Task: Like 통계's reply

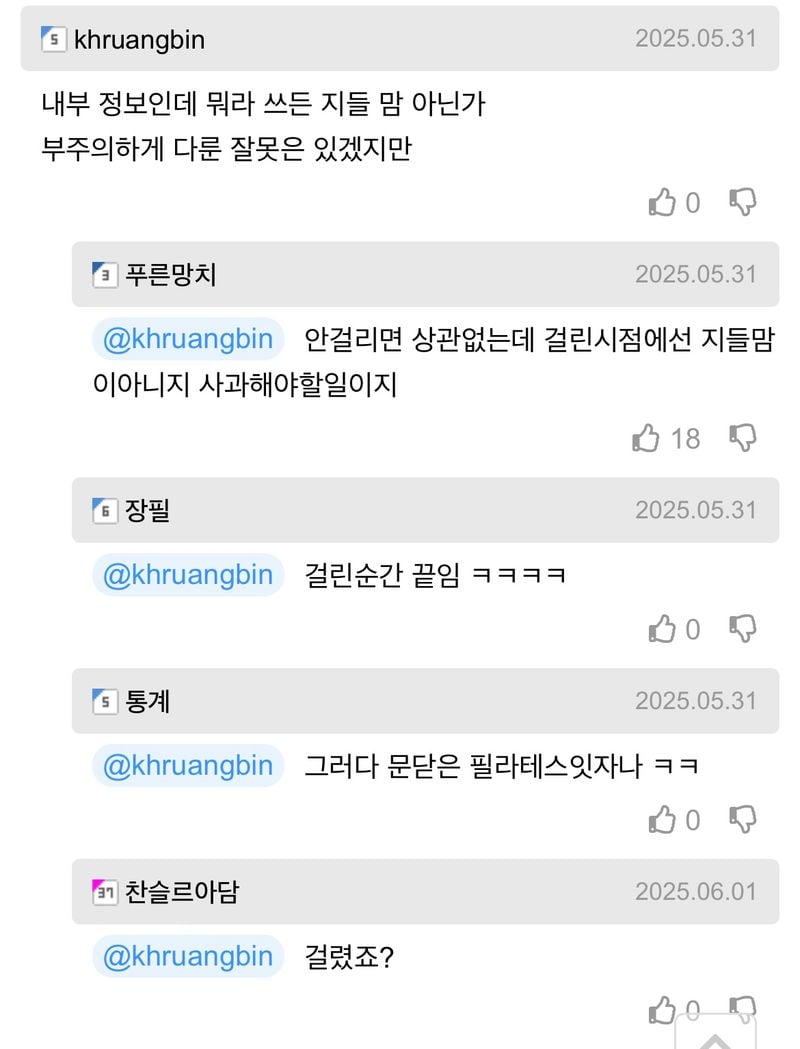Action: point(663,820)
